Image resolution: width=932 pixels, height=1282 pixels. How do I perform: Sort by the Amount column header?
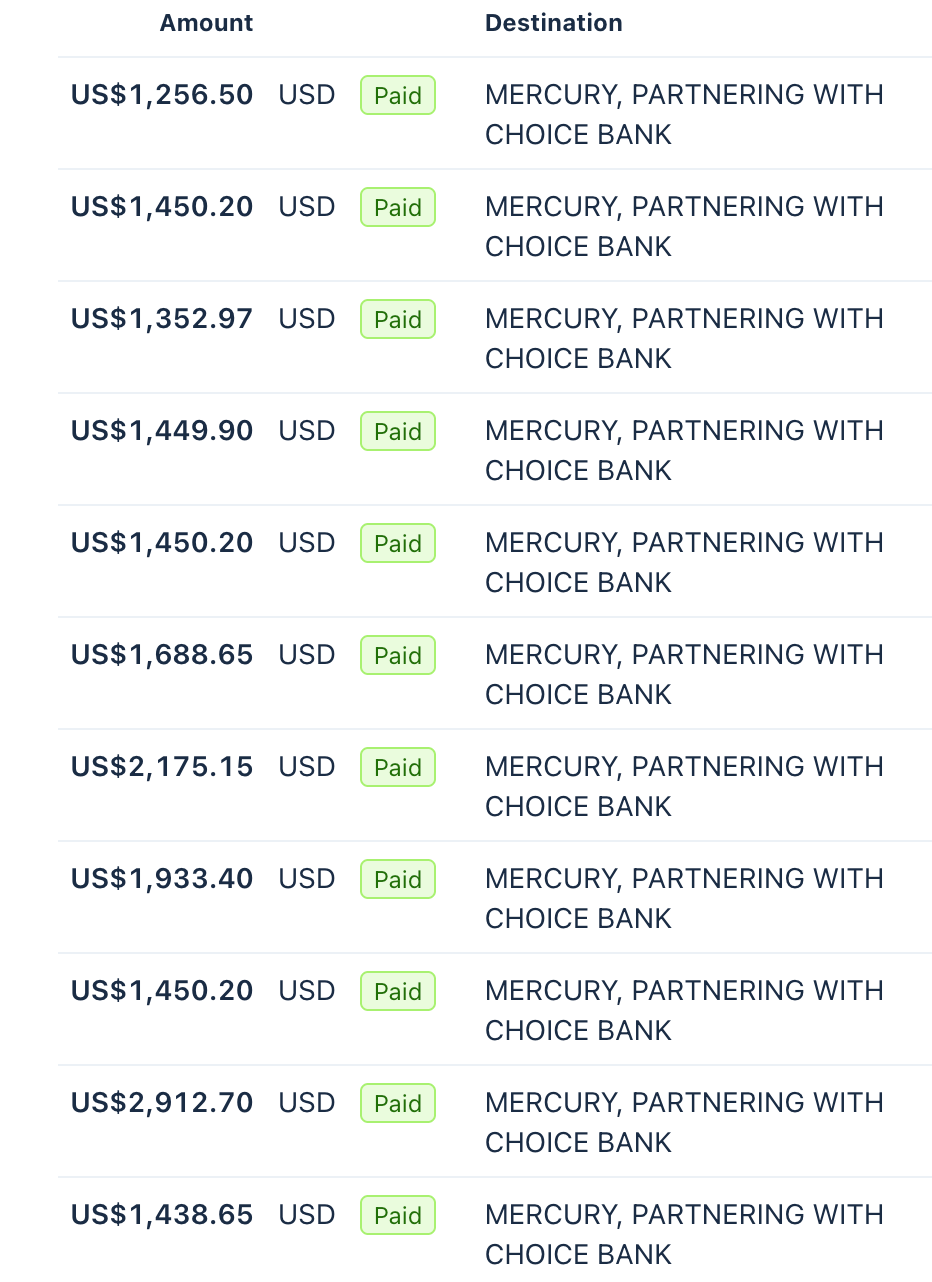[x=206, y=22]
